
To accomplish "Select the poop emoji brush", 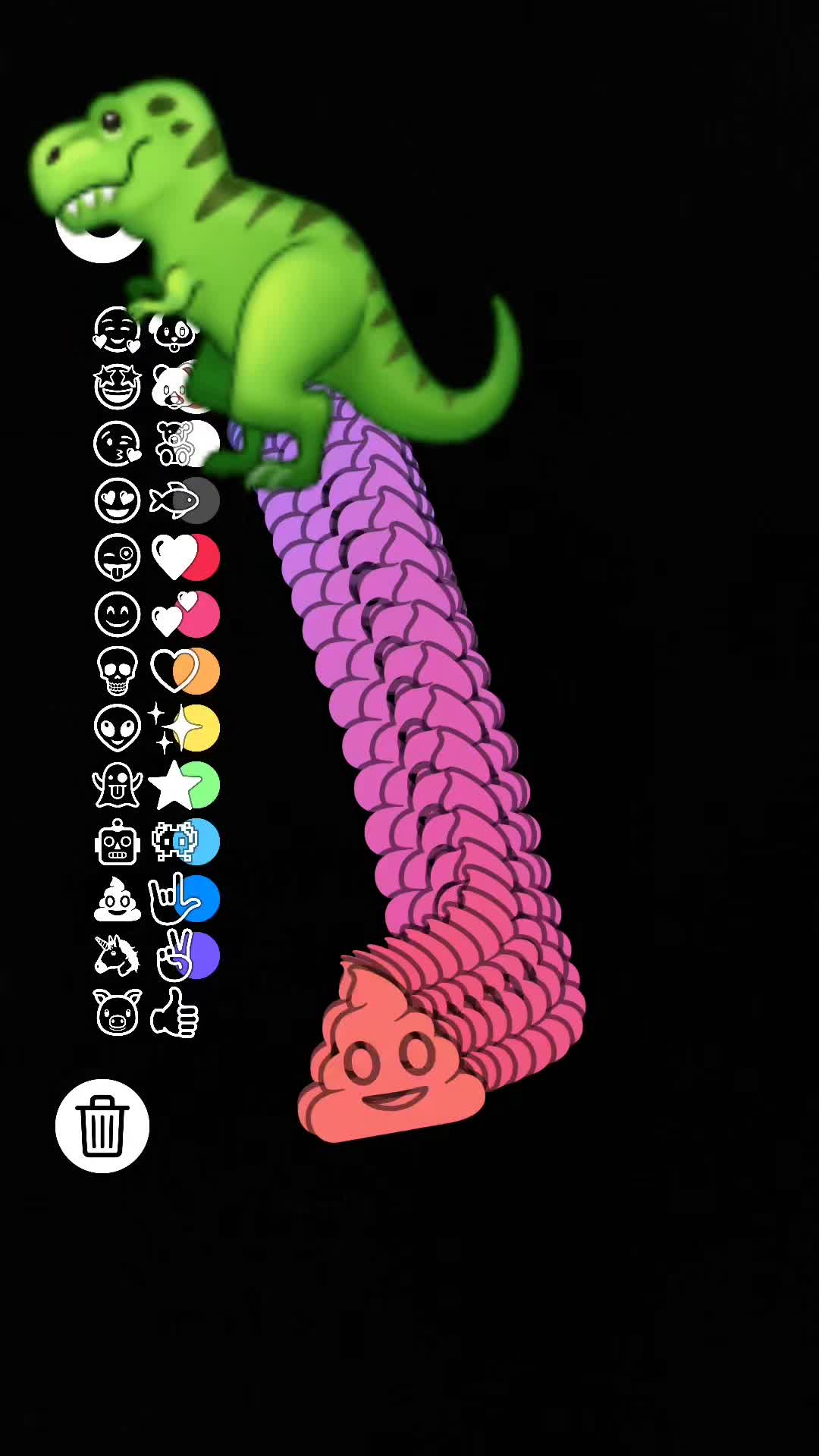I will coord(118,899).
